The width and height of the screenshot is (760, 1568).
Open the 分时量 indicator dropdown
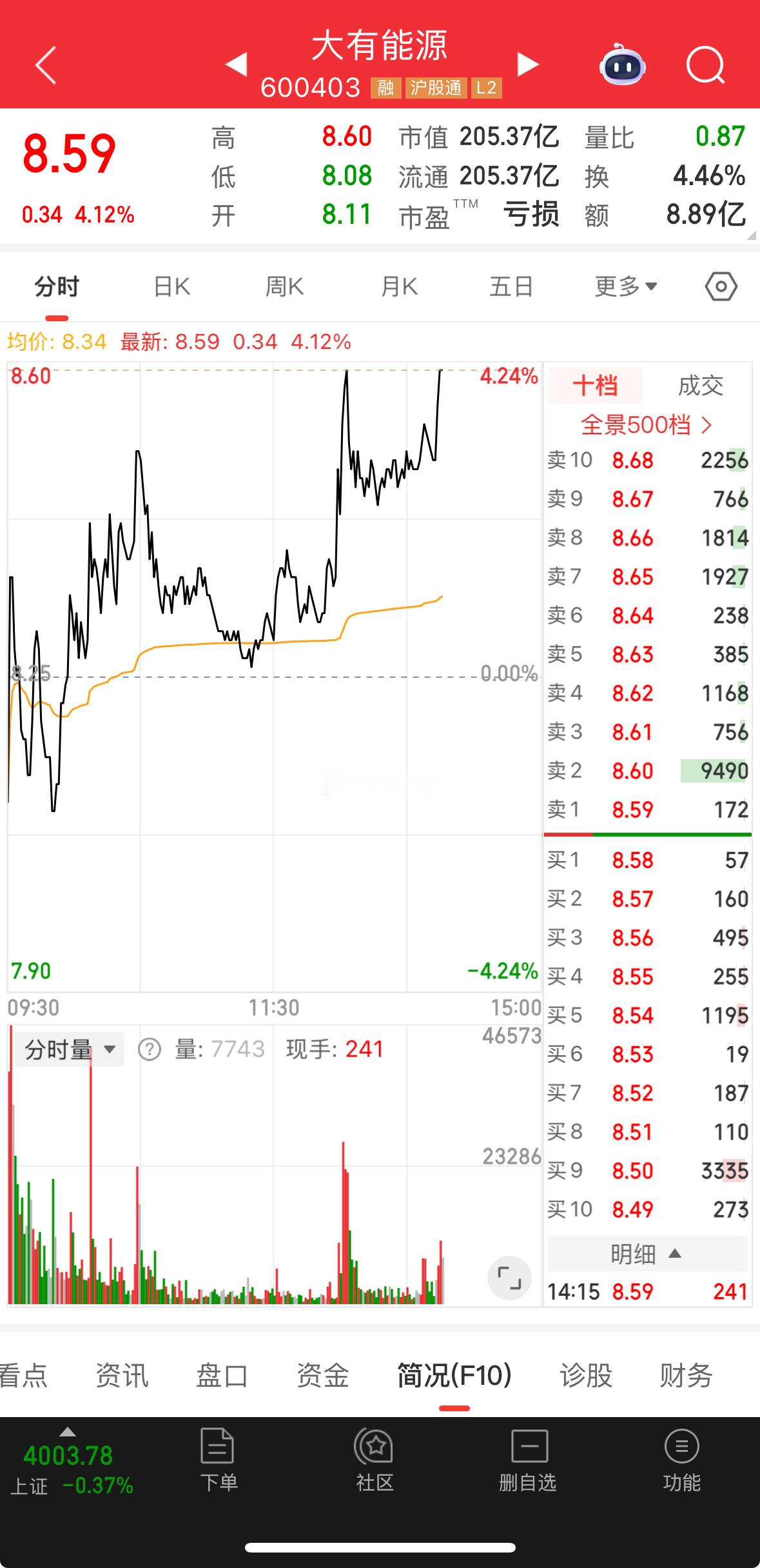coord(70,1050)
